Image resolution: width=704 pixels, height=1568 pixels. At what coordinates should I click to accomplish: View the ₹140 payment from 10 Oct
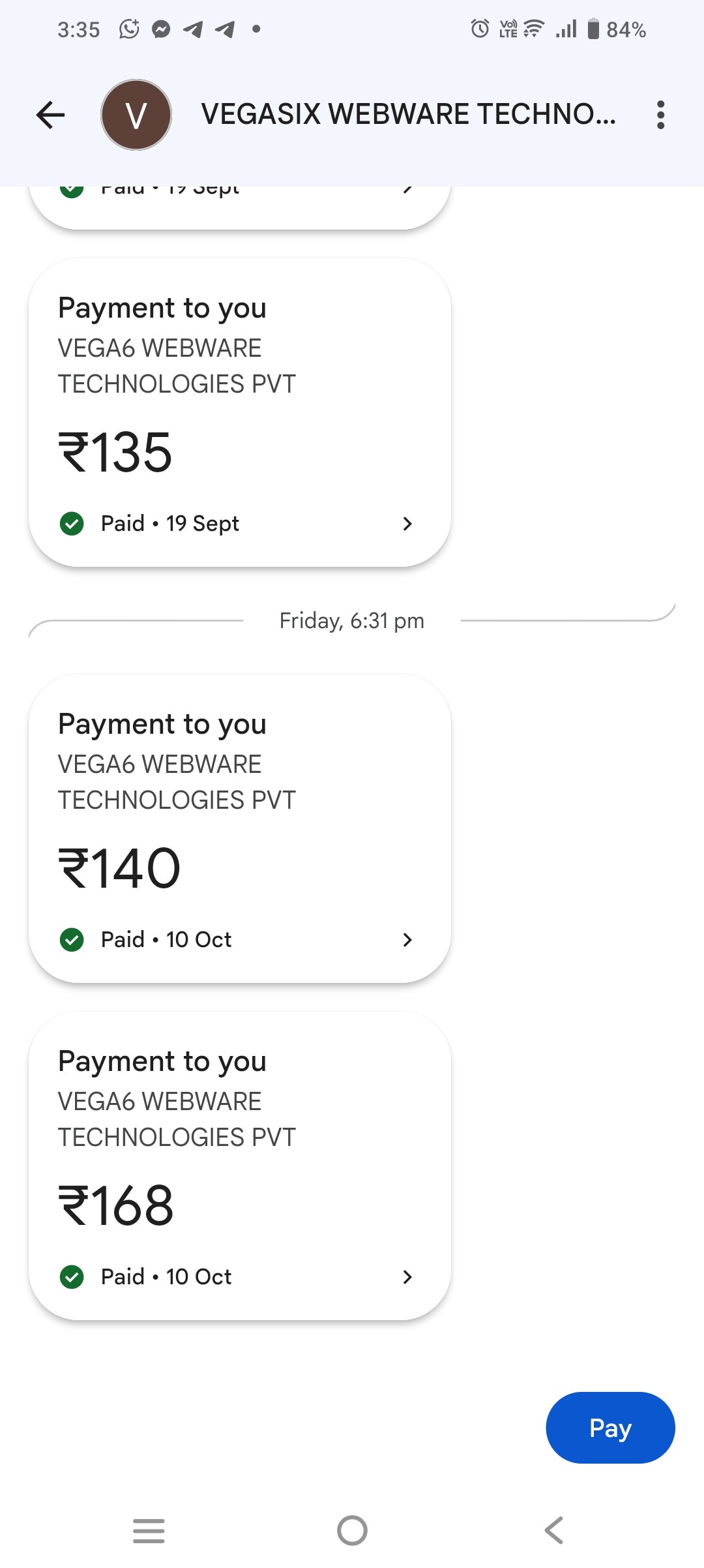(240, 828)
